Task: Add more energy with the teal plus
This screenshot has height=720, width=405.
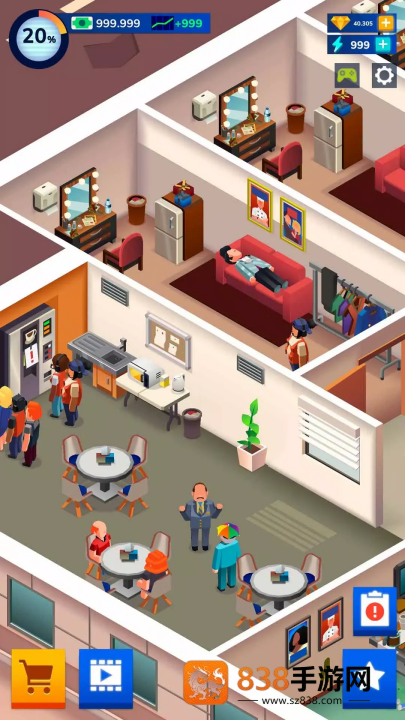Action: click(383, 45)
